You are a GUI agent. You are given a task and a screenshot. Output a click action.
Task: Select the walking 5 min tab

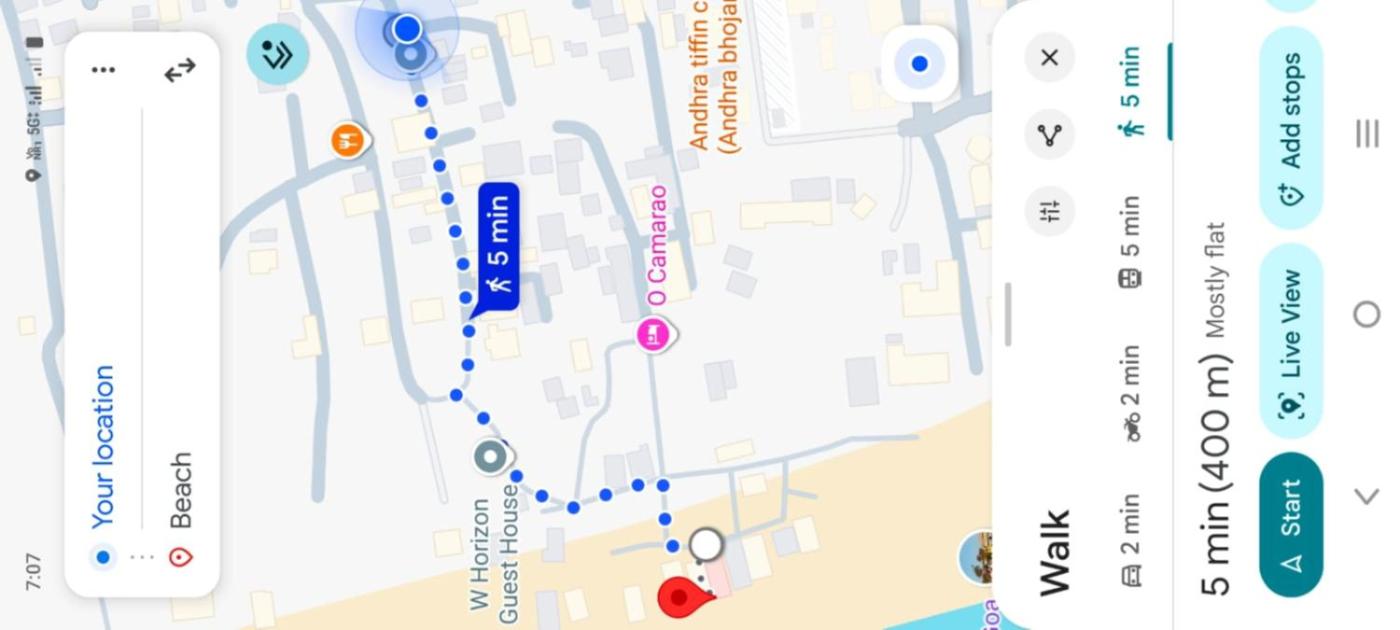click(x=1130, y=92)
